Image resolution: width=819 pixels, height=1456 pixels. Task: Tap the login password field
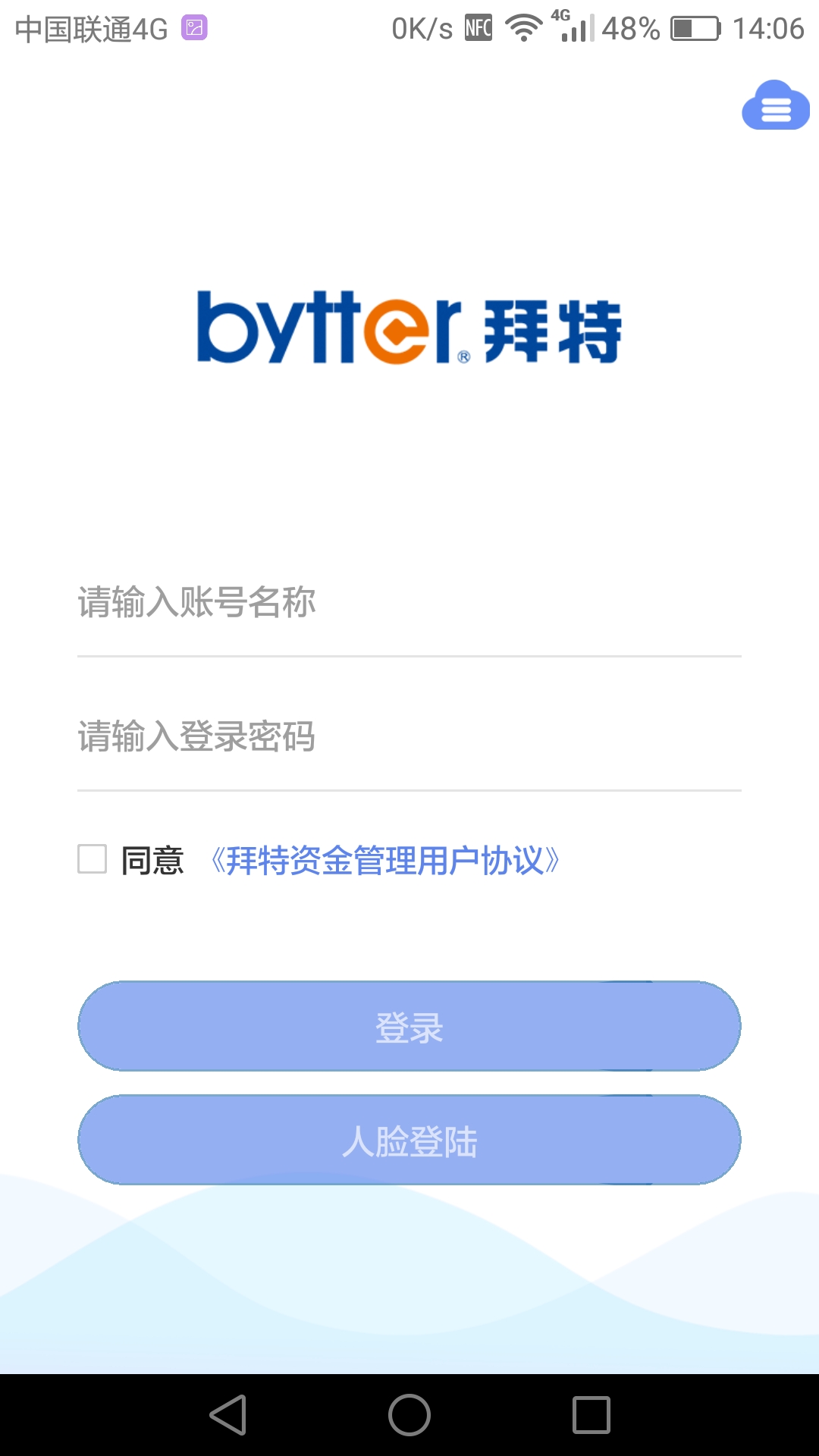(409, 737)
